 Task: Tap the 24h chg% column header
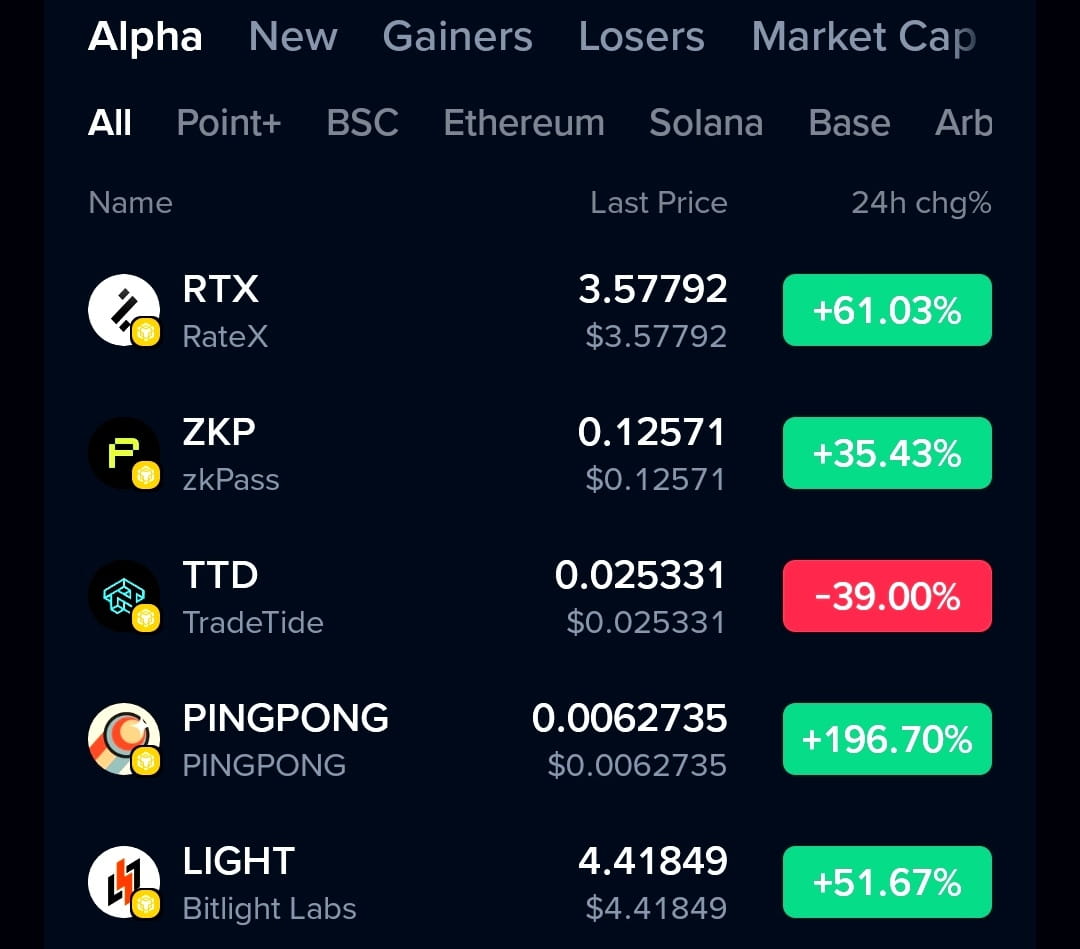click(921, 203)
